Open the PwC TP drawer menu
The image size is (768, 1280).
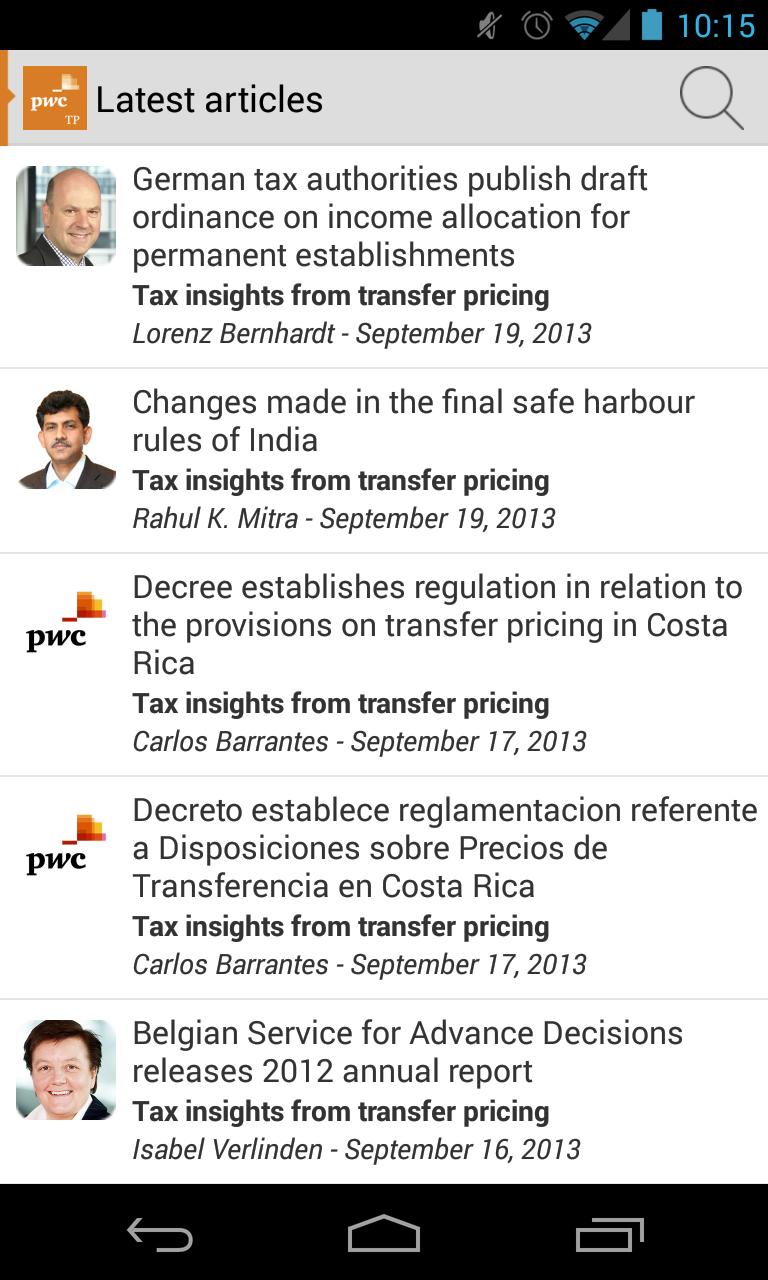52,98
